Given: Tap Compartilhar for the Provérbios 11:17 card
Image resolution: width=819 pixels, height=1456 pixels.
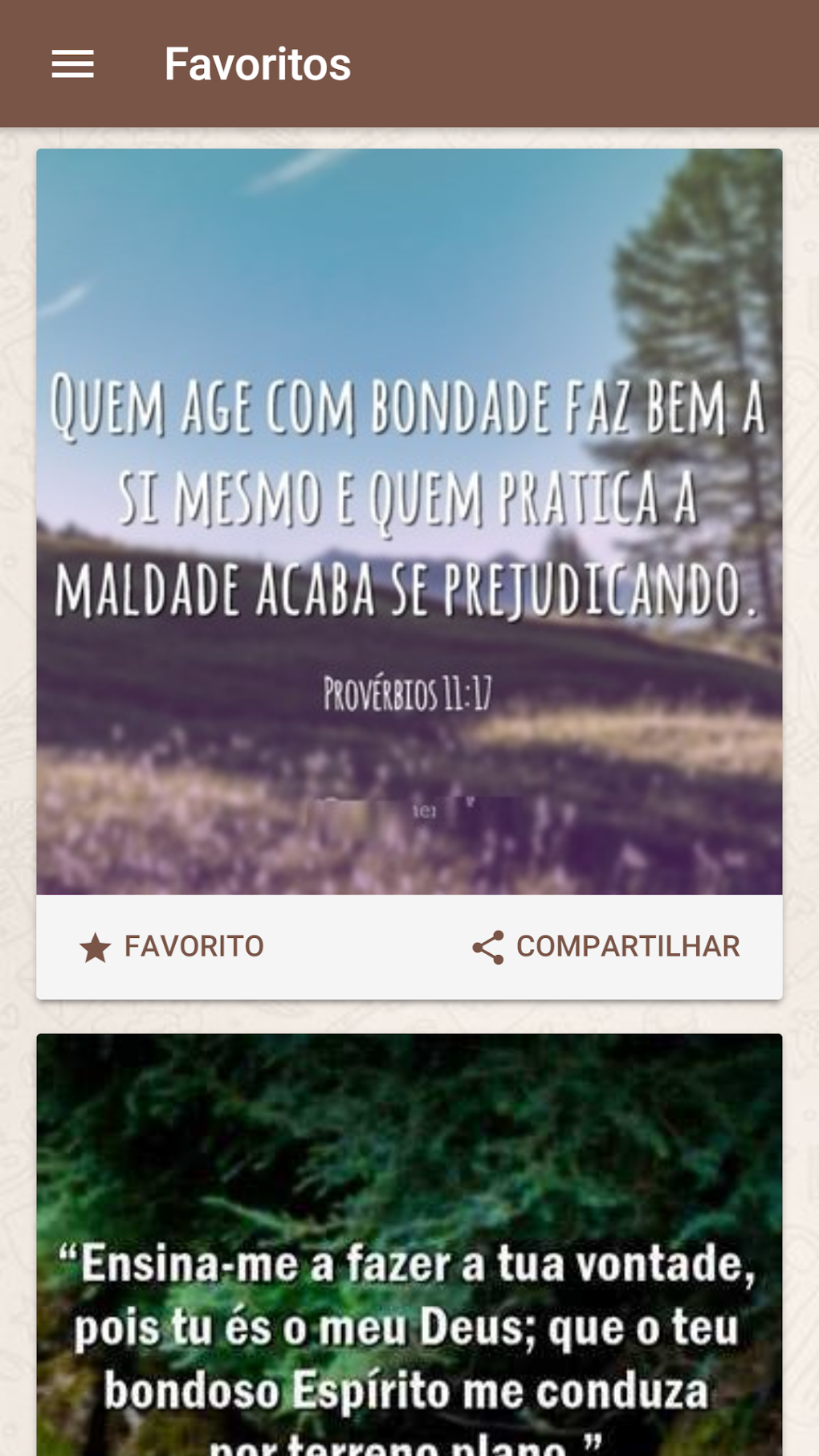Looking at the screenshot, I should pos(606,947).
